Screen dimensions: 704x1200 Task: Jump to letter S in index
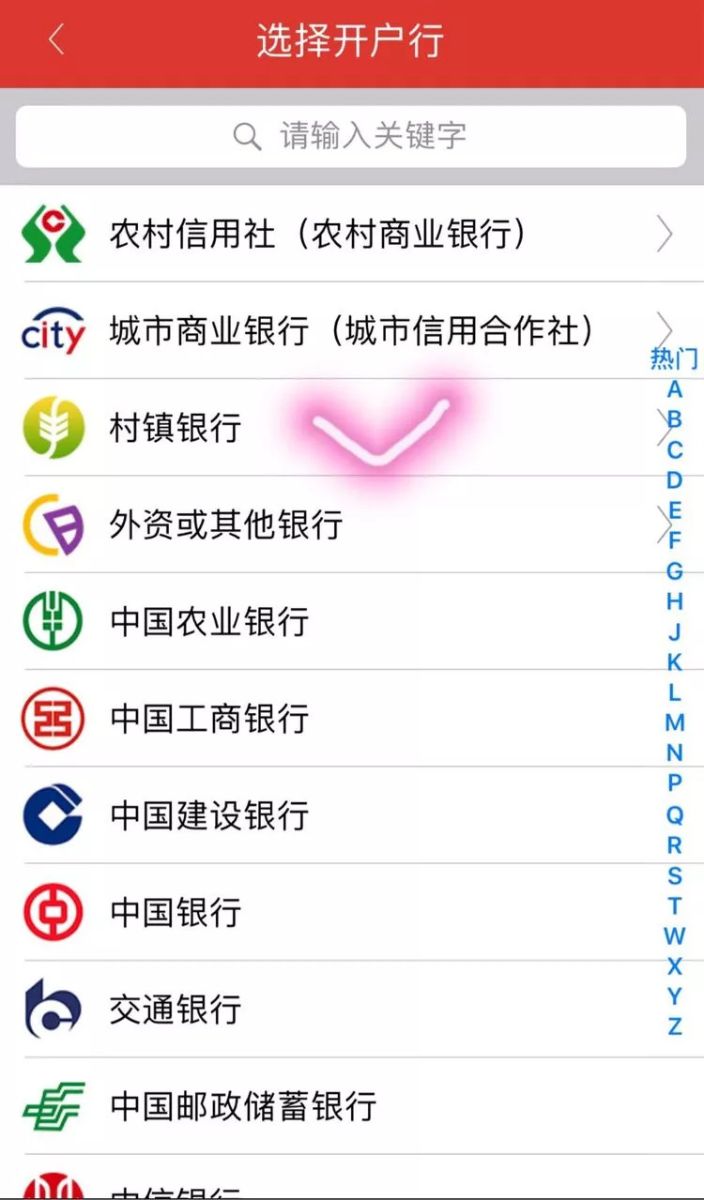click(675, 876)
